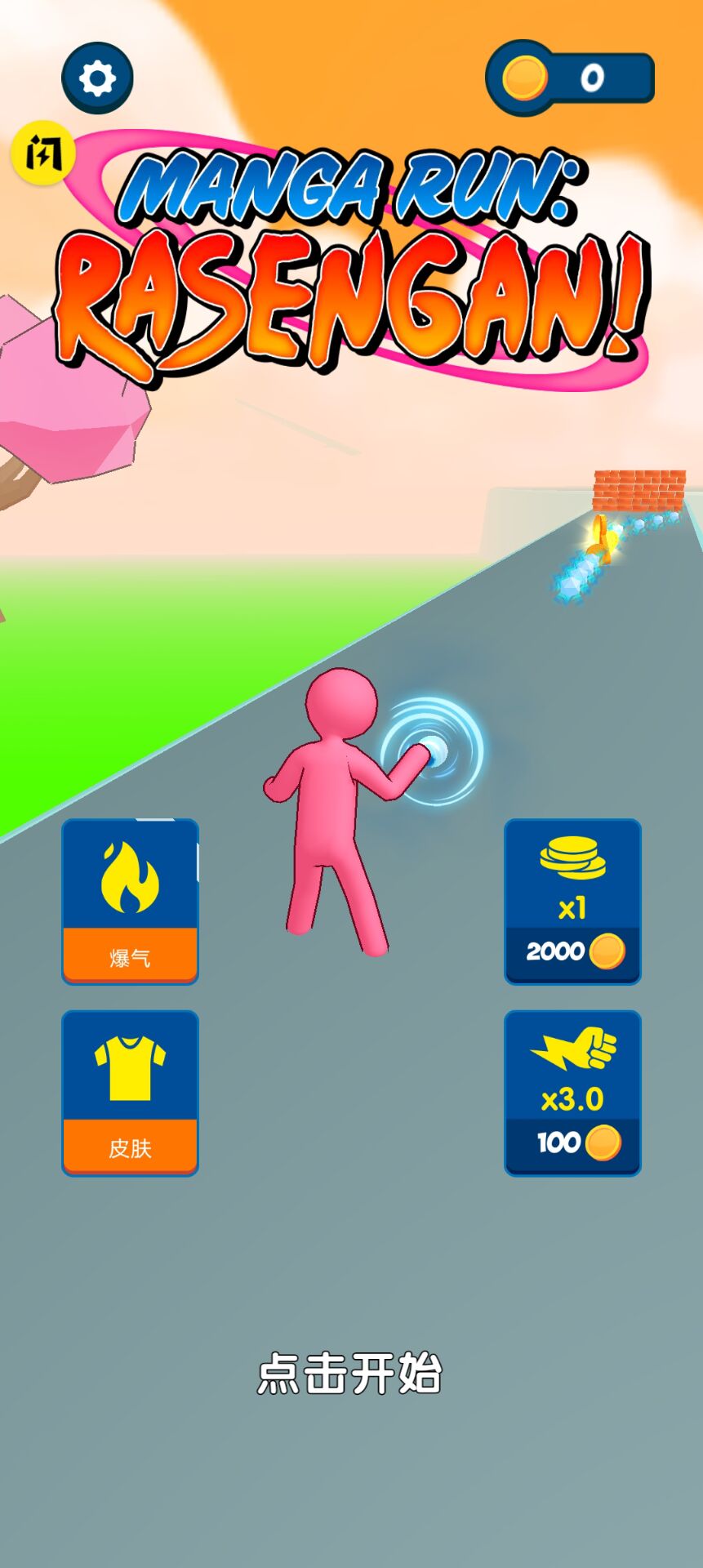Buy the x1 coin upgrade for 2000

[572, 902]
